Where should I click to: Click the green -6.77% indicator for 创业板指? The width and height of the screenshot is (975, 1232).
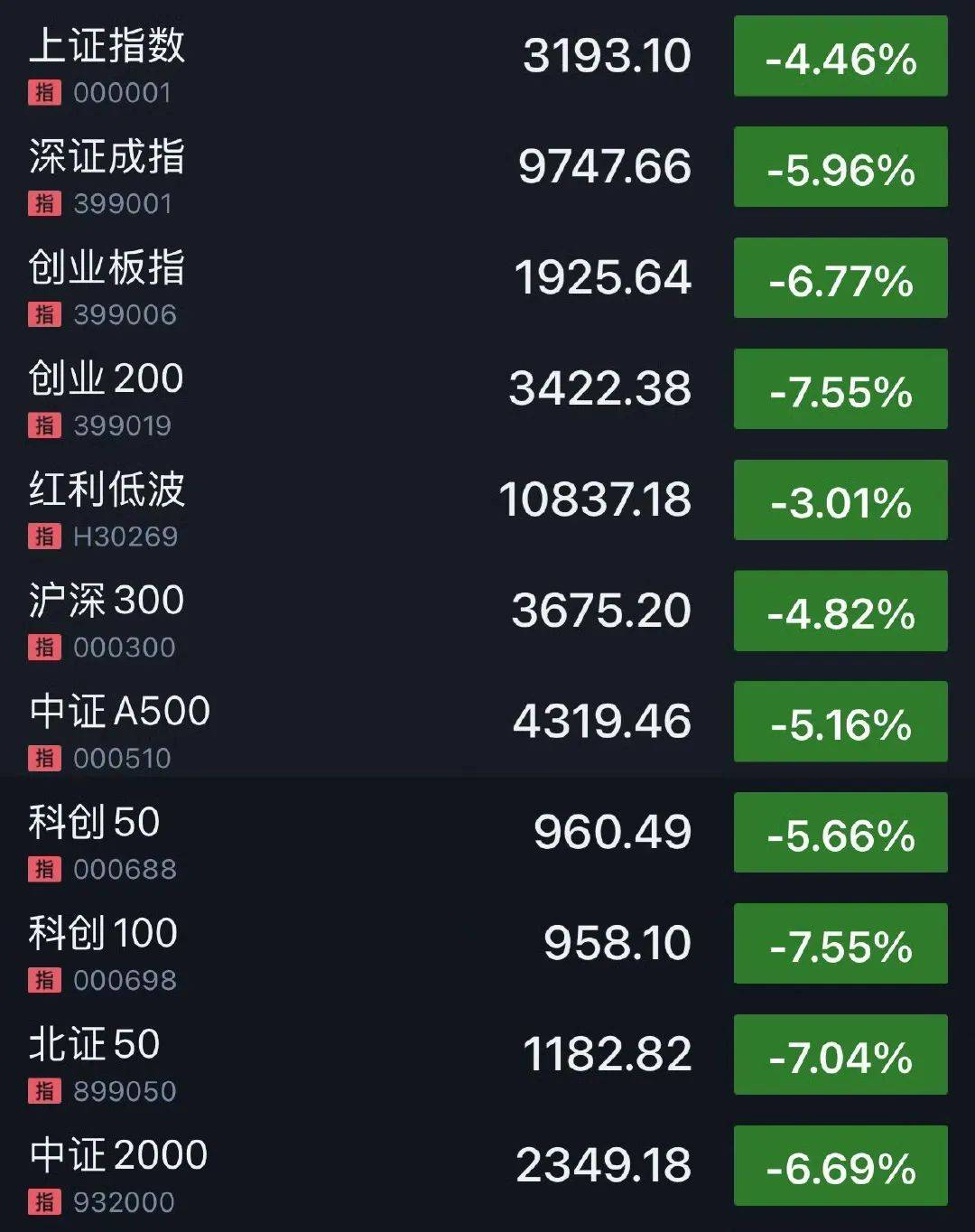pyautogui.click(x=840, y=279)
